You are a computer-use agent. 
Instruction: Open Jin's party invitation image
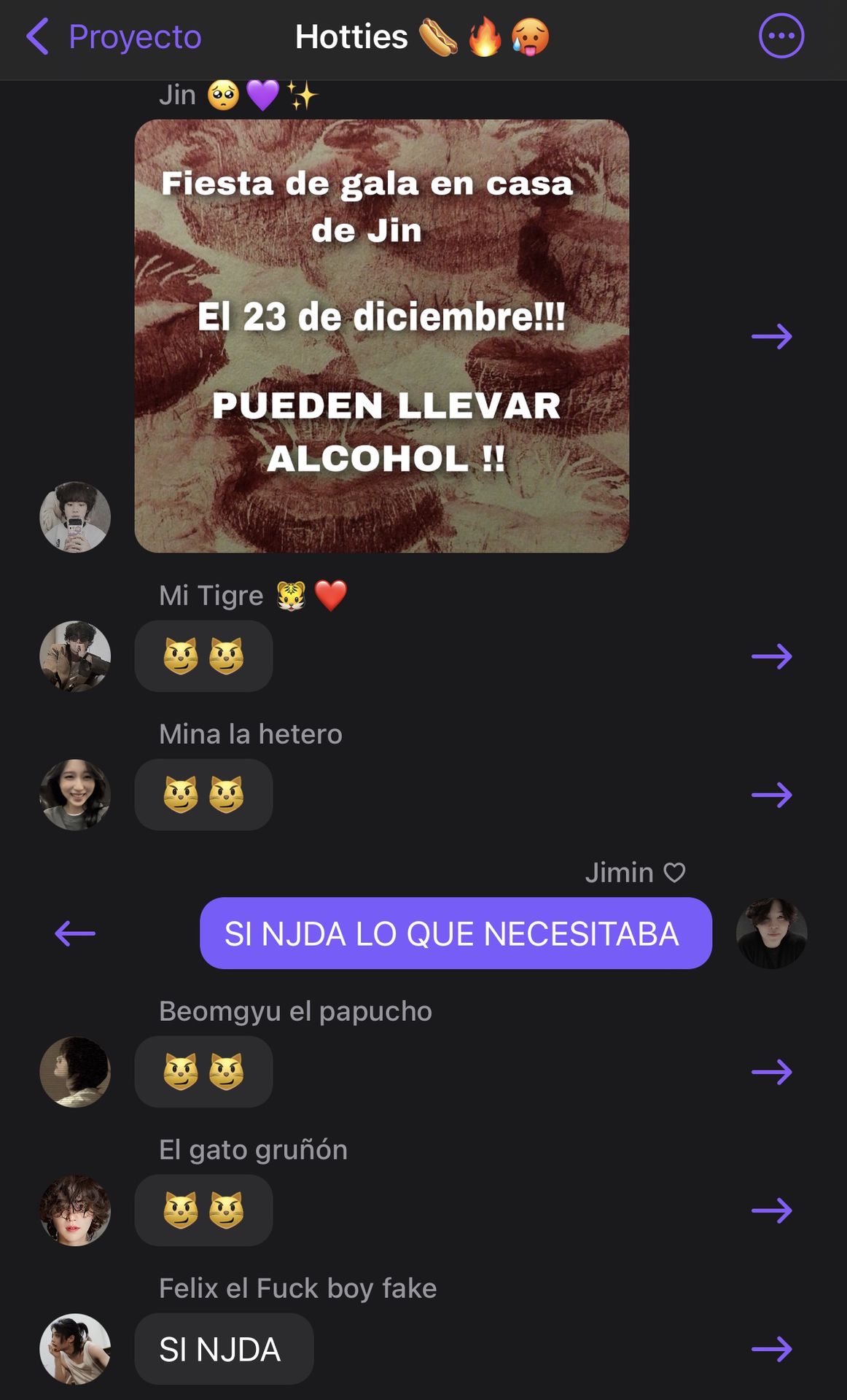point(381,336)
